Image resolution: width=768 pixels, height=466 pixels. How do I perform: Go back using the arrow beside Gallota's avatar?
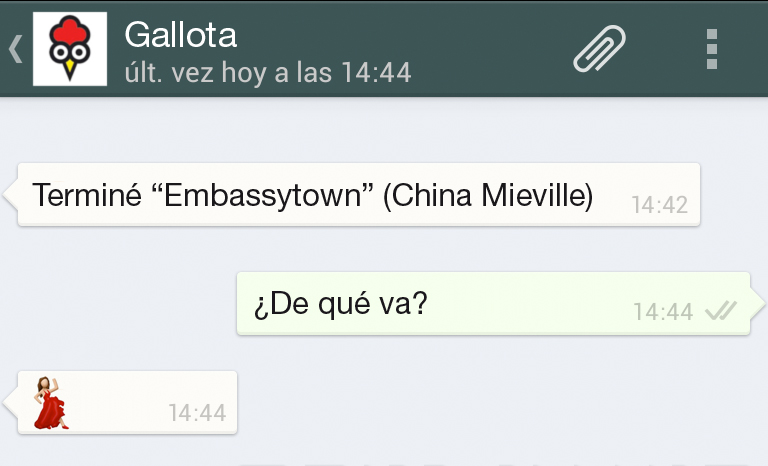[x=16, y=49]
